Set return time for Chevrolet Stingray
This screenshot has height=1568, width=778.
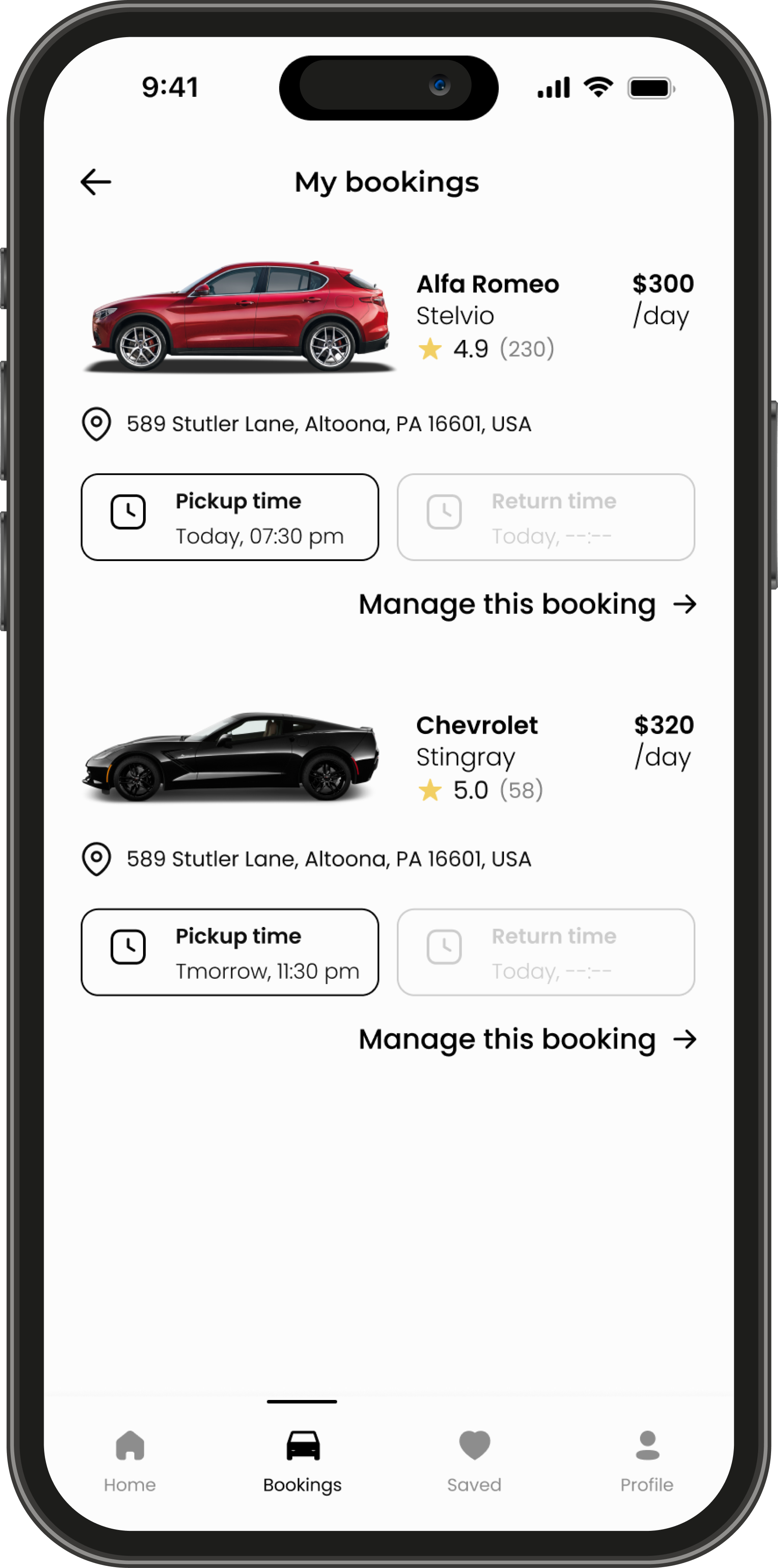(545, 952)
